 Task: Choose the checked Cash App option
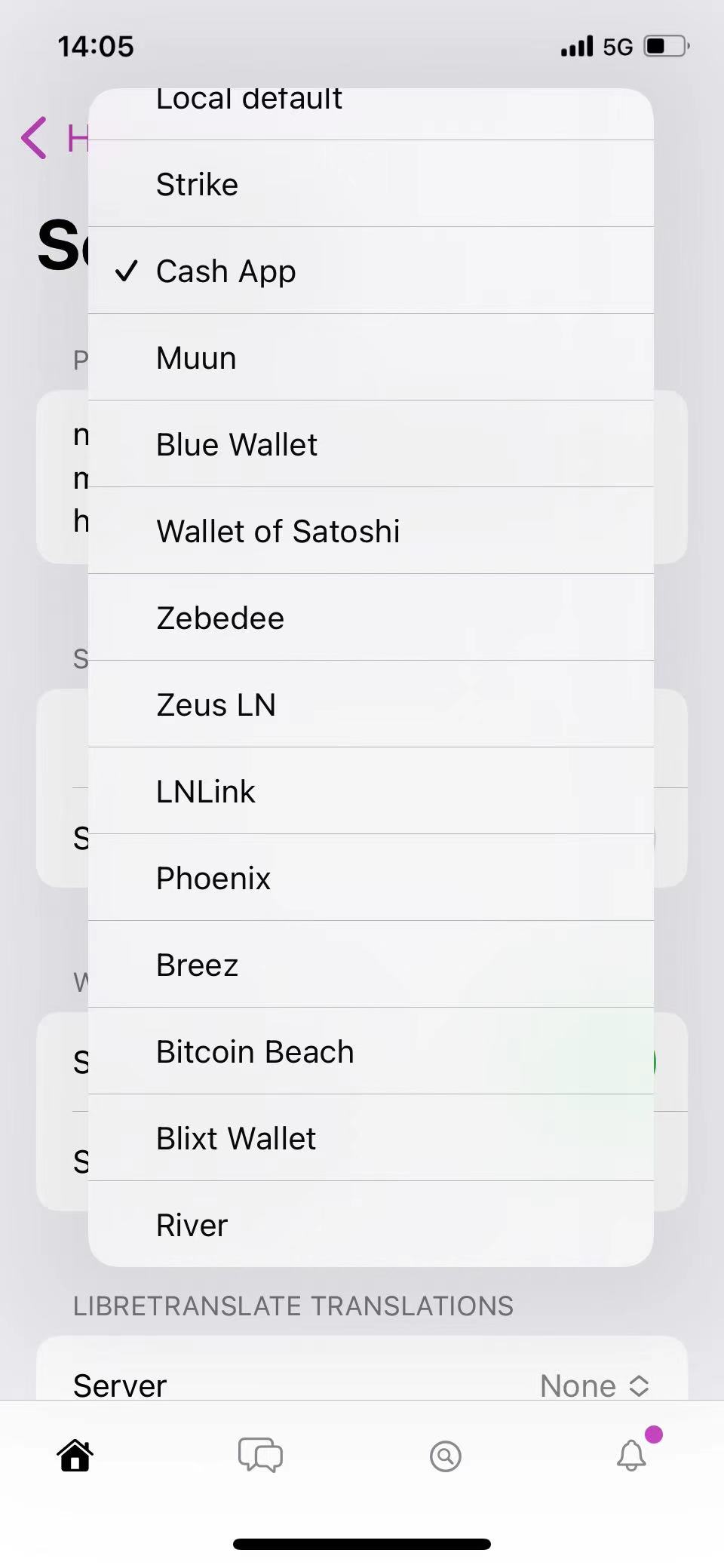click(370, 272)
